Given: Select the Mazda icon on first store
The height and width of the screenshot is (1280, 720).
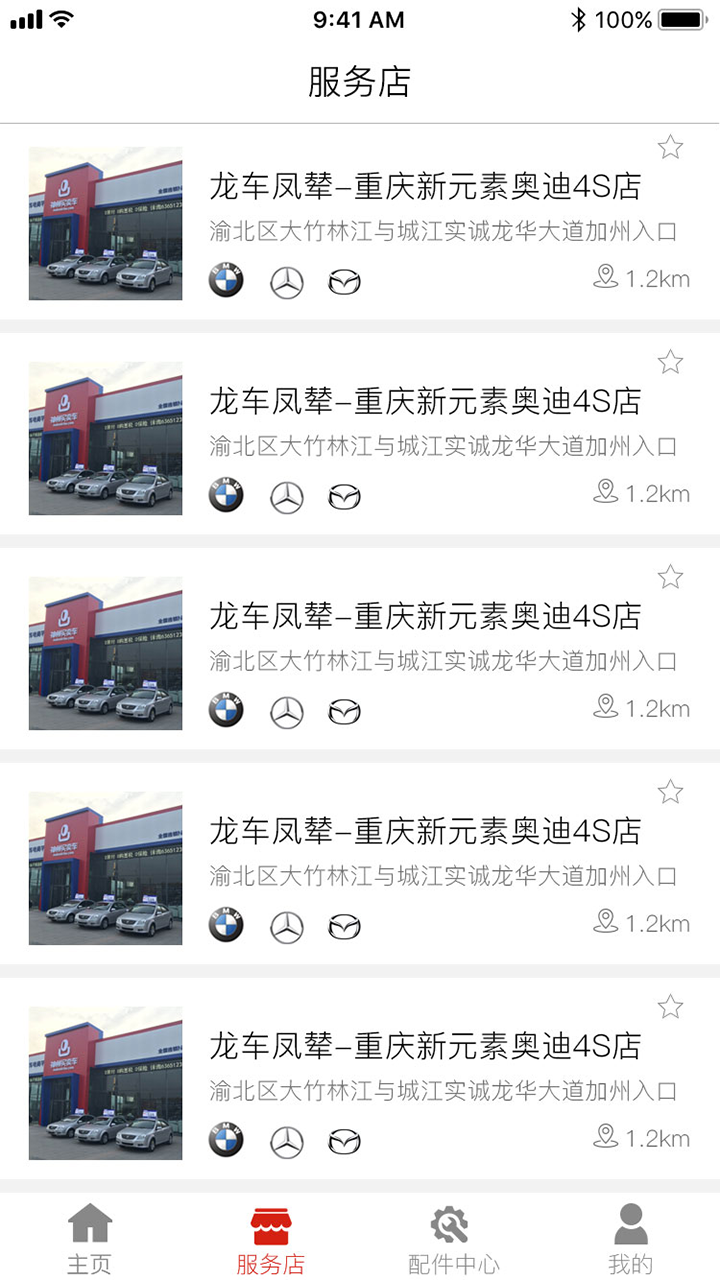Looking at the screenshot, I should (343, 281).
